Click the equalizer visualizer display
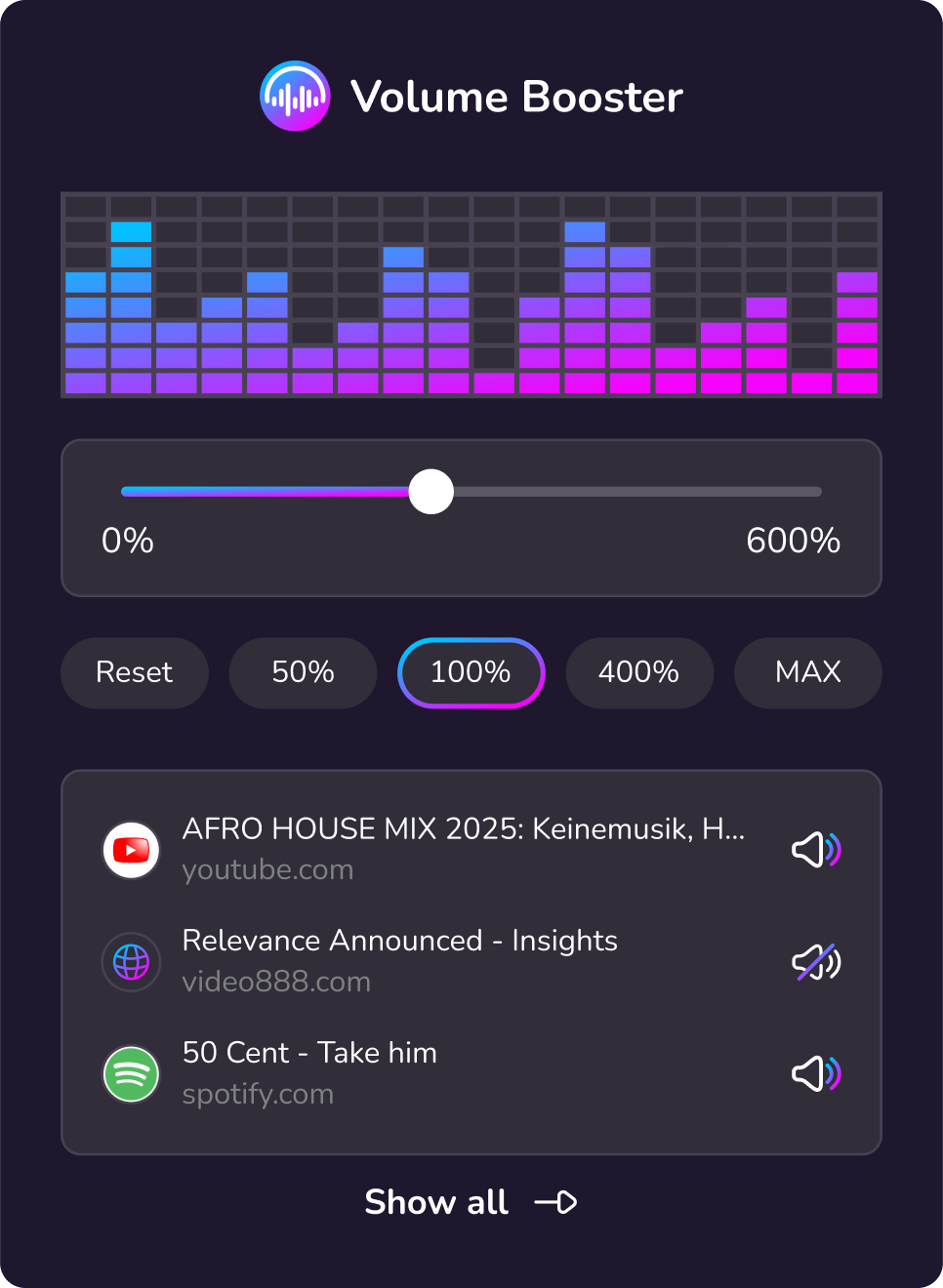943x1288 pixels. 471,294
